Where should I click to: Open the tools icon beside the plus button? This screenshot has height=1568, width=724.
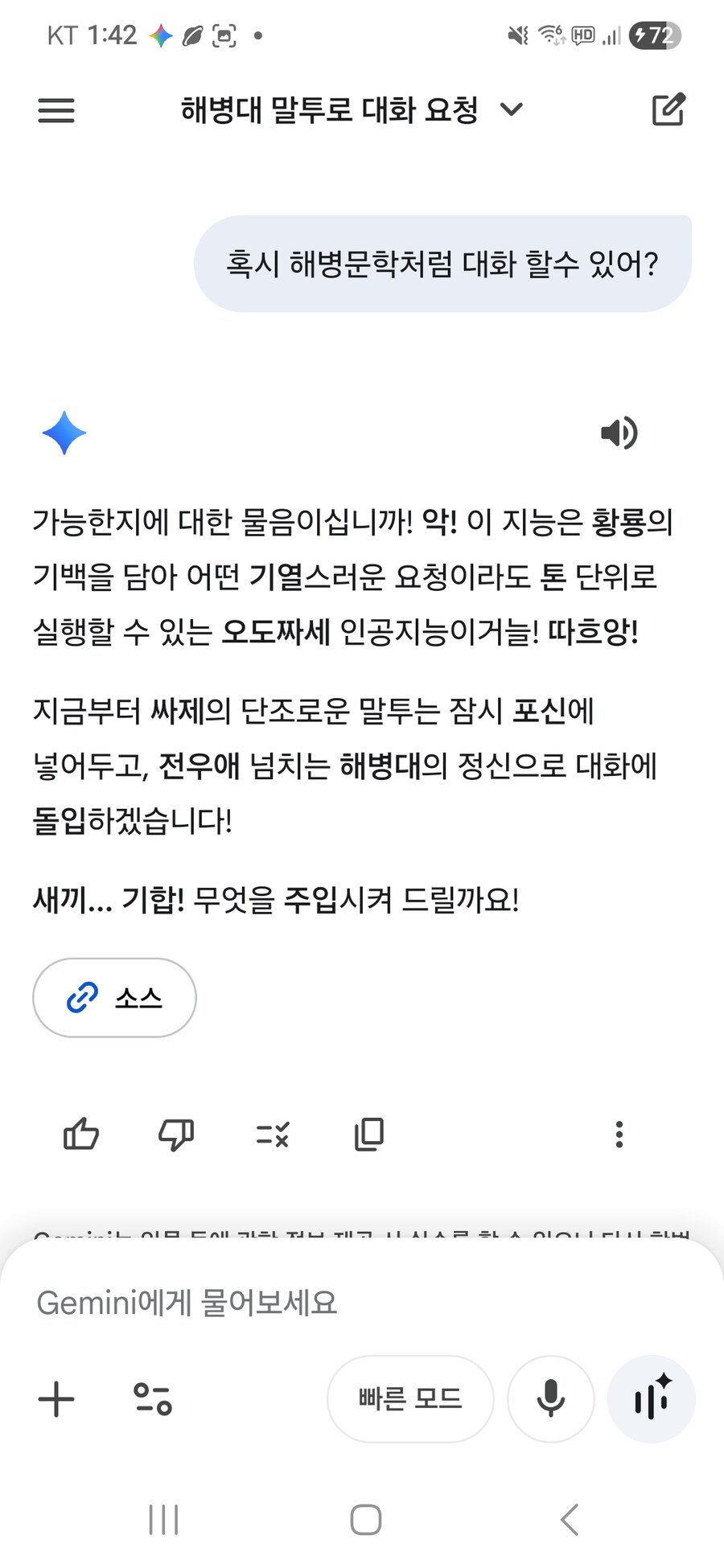pyautogui.click(x=153, y=1398)
